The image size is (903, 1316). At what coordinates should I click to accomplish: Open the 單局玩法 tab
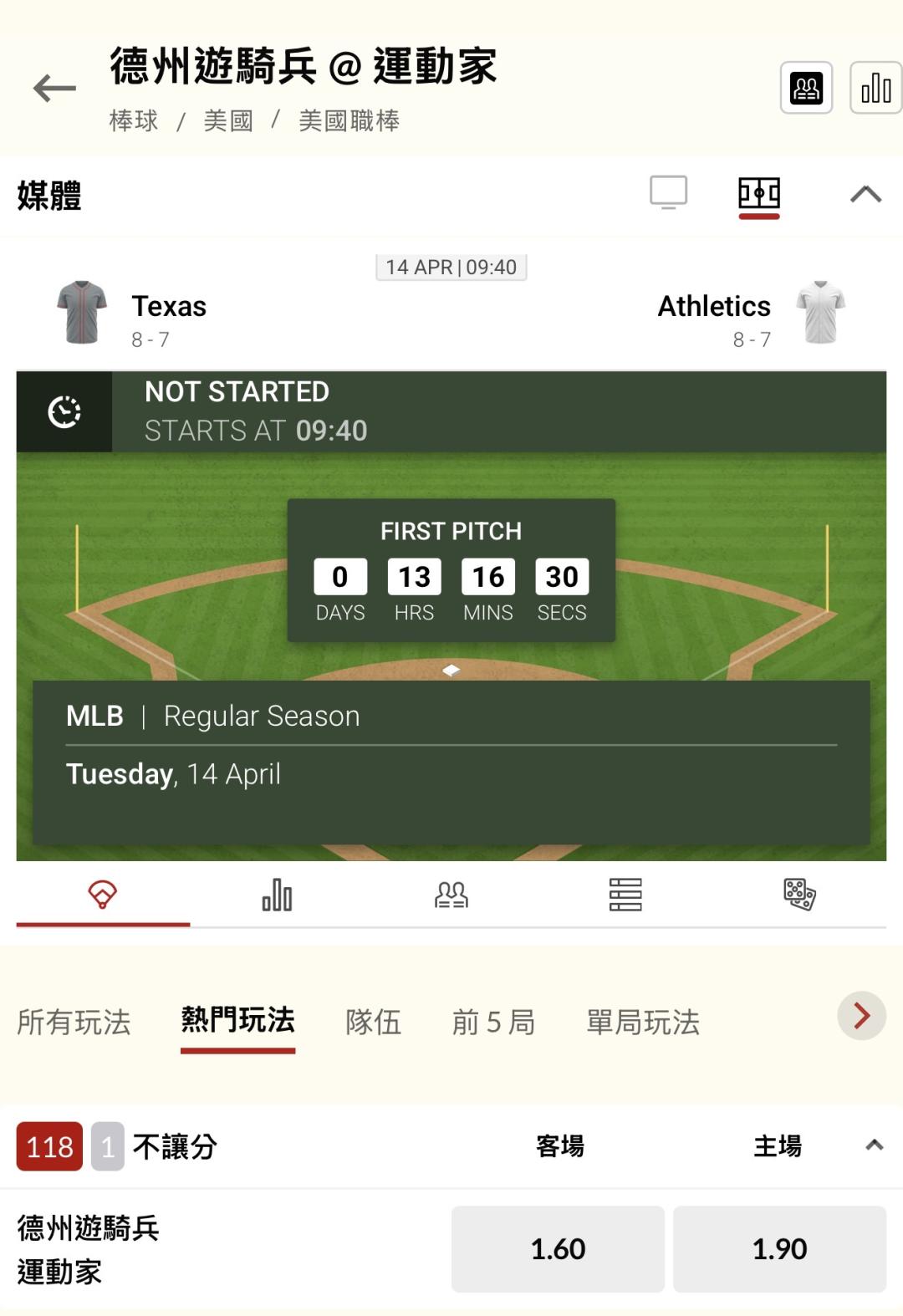point(643,1022)
